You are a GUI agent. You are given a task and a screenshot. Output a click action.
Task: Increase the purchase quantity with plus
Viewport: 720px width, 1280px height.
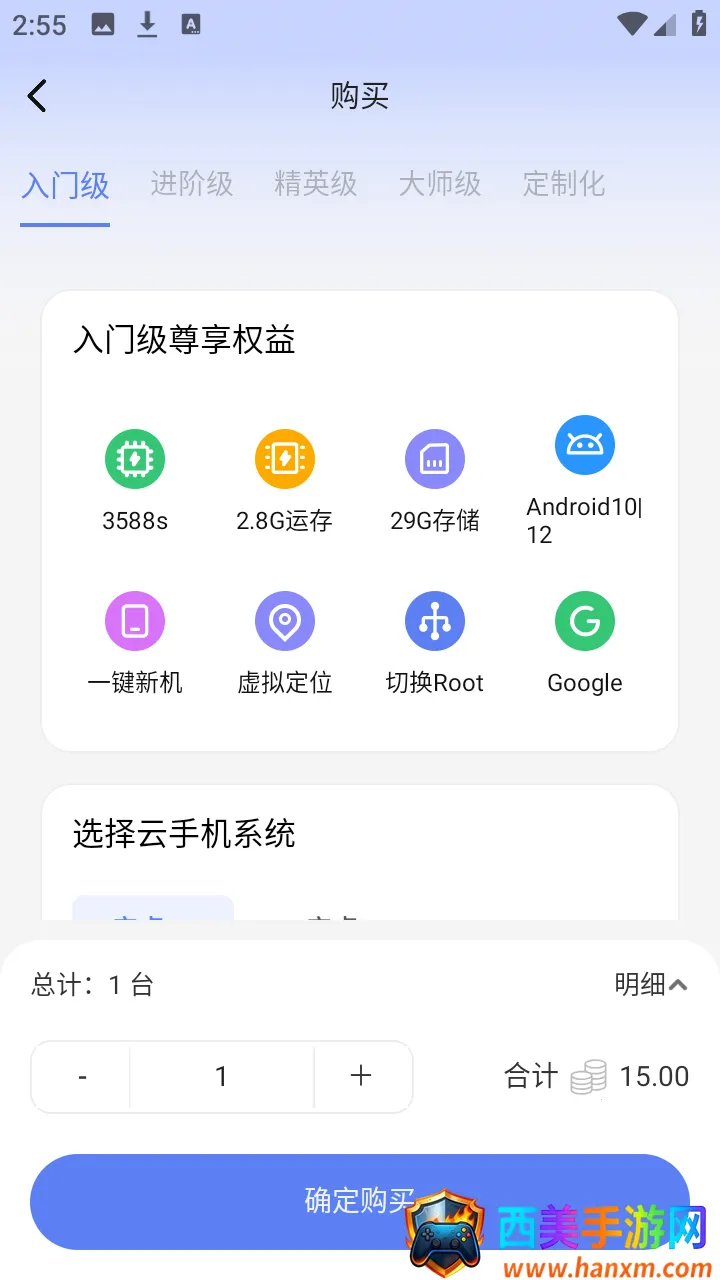361,1077
